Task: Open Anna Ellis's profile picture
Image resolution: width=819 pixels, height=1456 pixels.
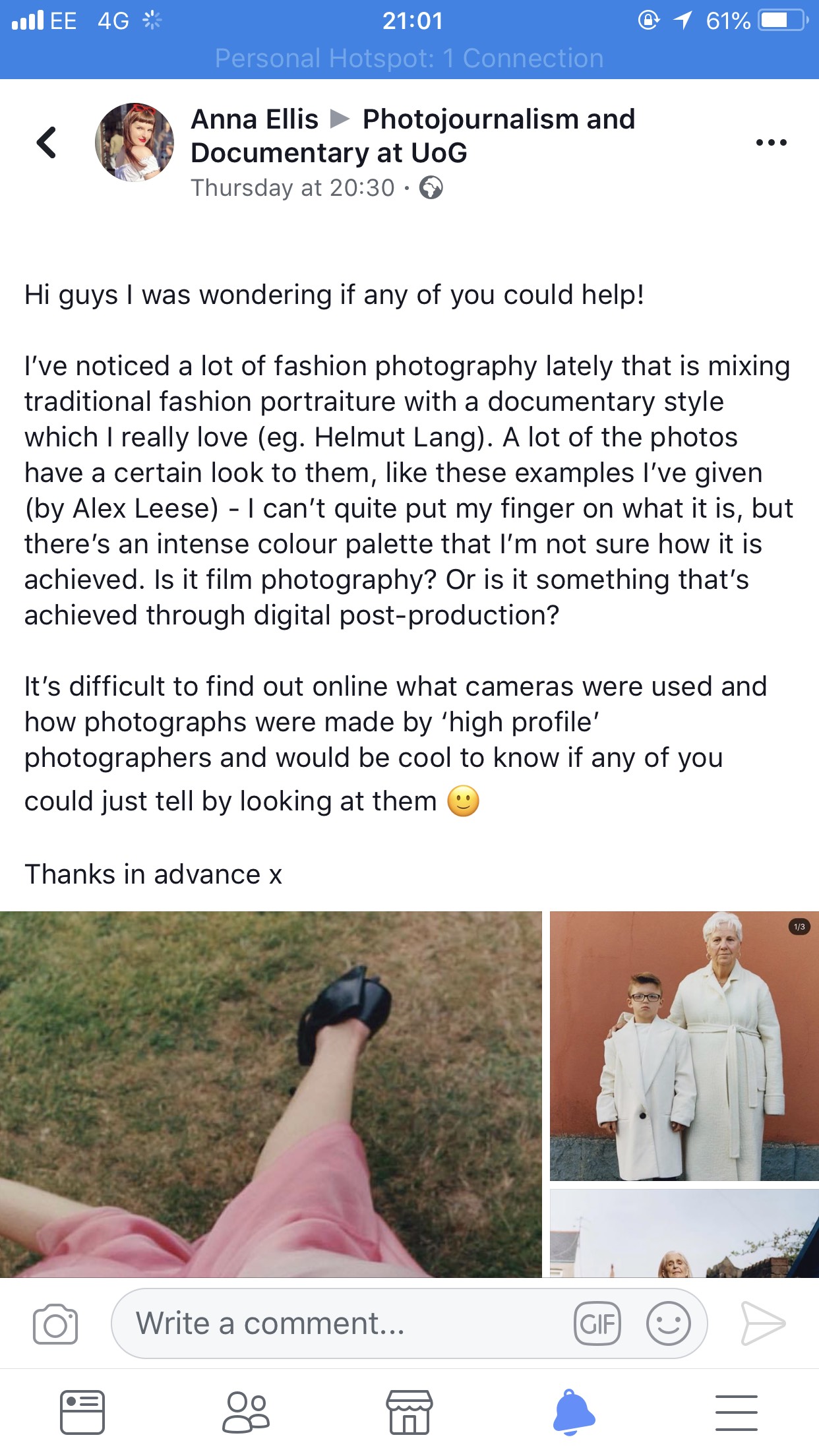Action: [135, 142]
